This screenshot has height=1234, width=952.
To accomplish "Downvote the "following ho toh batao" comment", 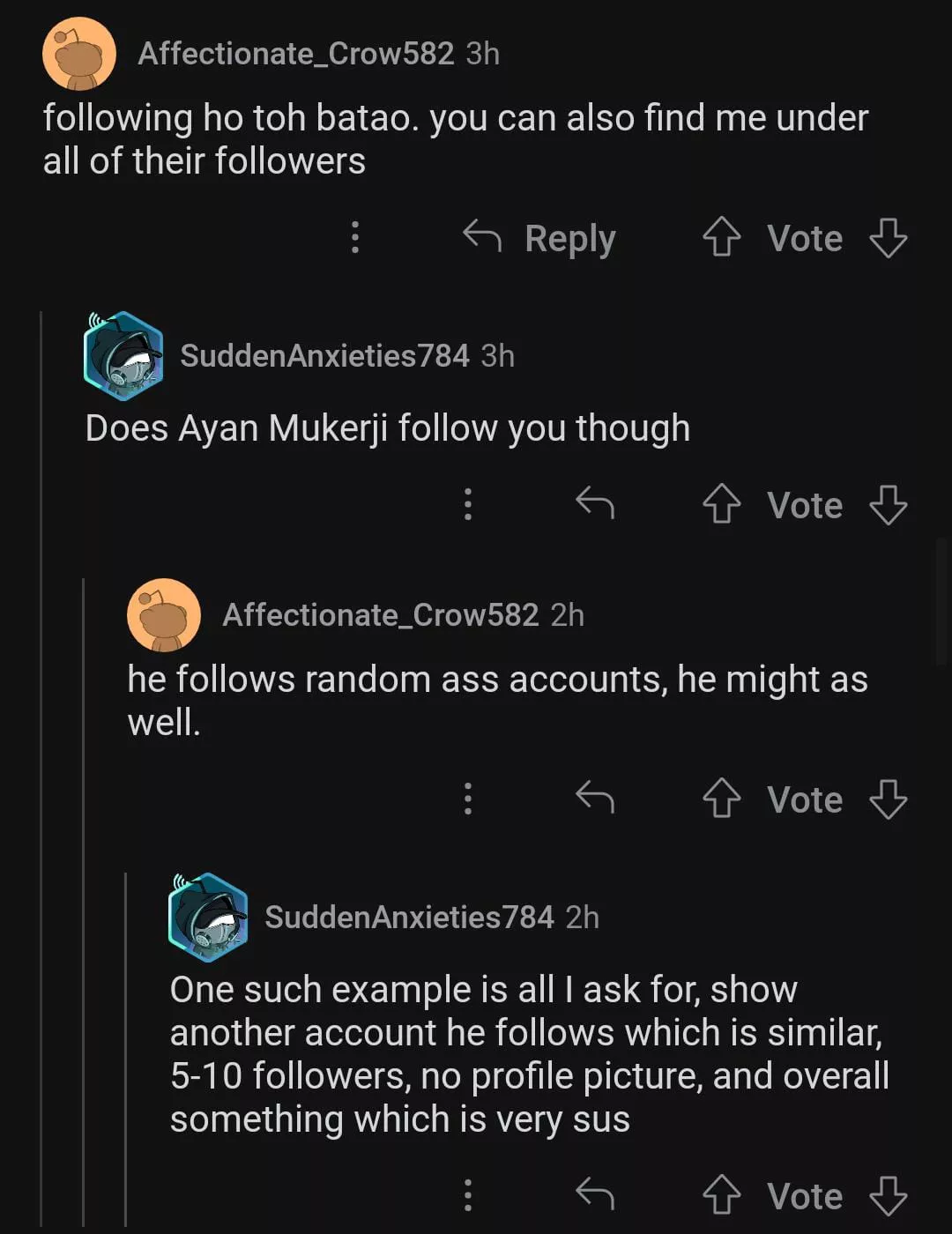I will tap(888, 238).
